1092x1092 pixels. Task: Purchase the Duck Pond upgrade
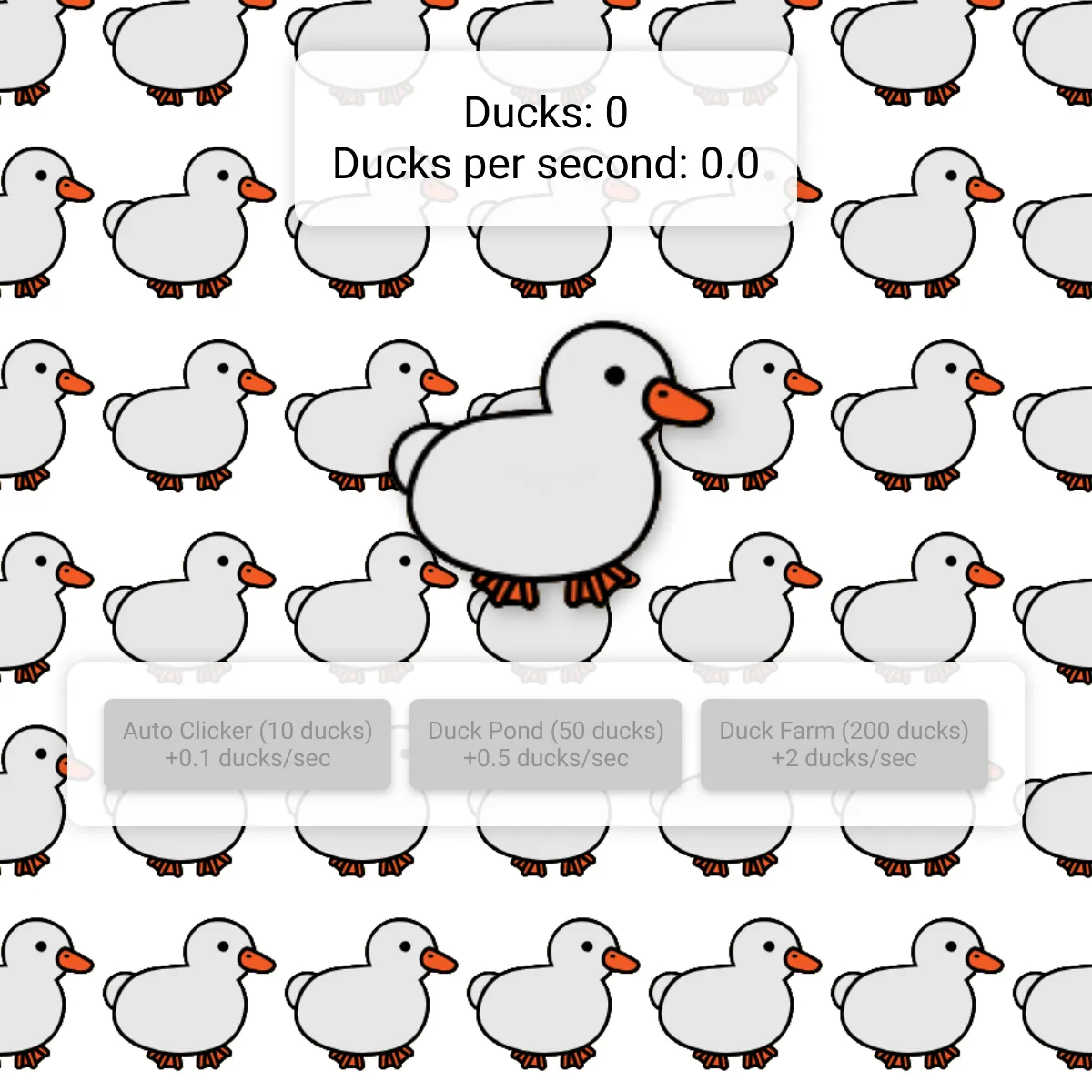tap(546, 744)
